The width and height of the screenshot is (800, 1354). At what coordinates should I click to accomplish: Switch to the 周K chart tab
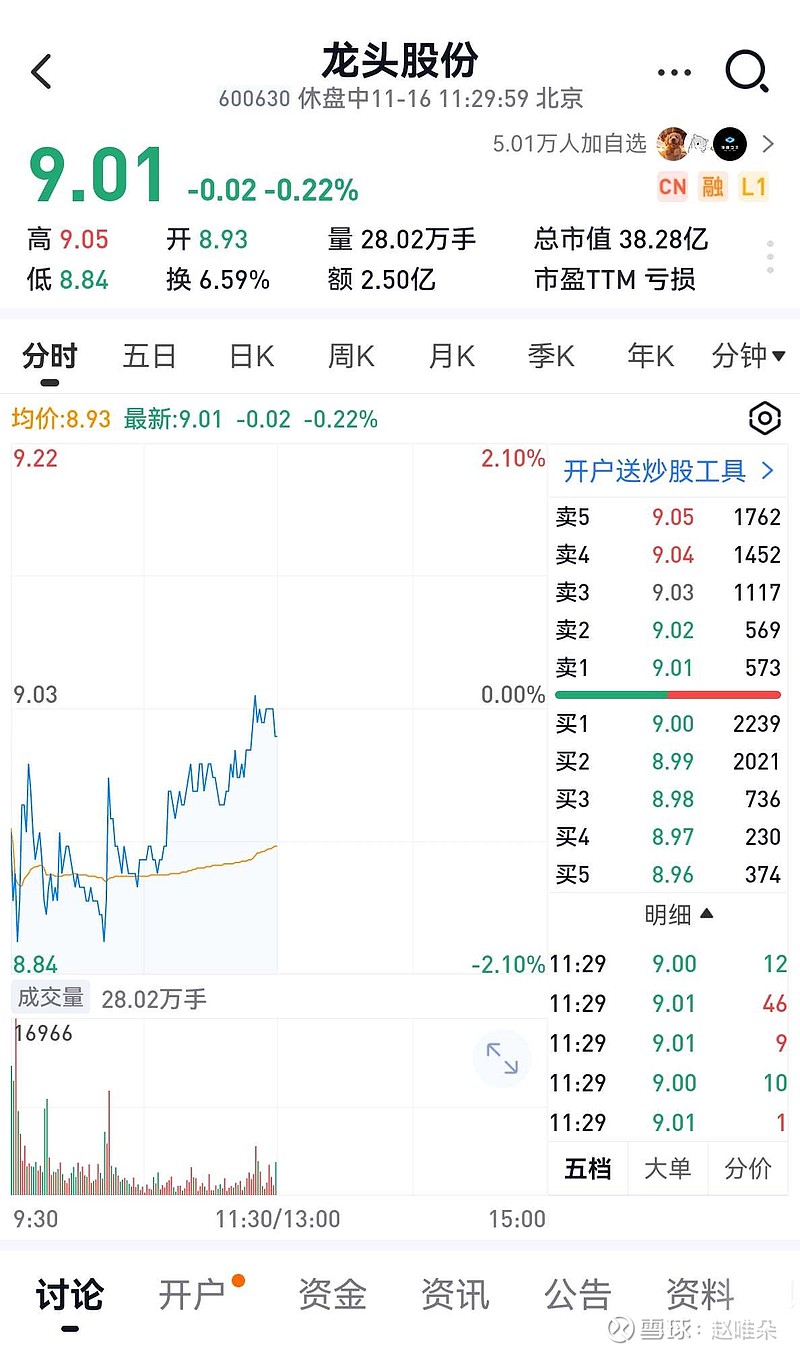click(351, 356)
